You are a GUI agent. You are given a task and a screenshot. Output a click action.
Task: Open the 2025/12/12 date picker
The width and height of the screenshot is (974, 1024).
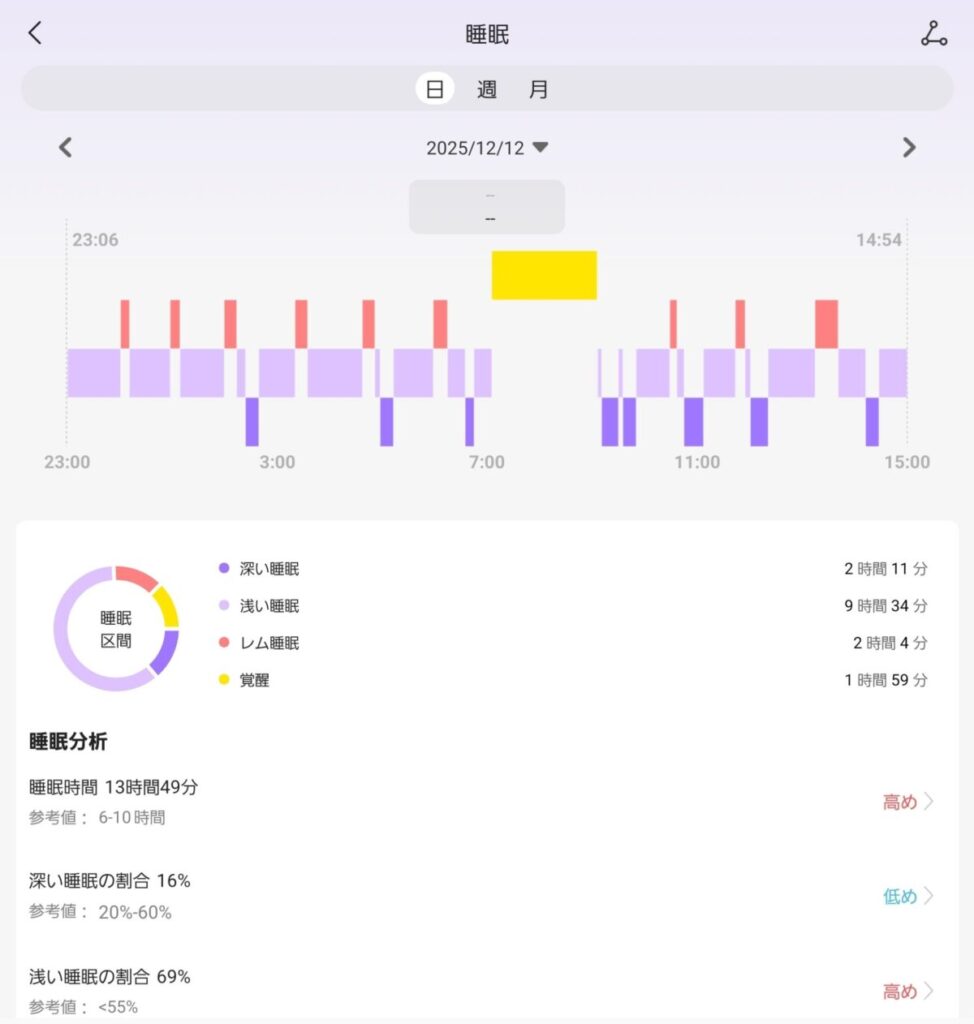coord(487,148)
